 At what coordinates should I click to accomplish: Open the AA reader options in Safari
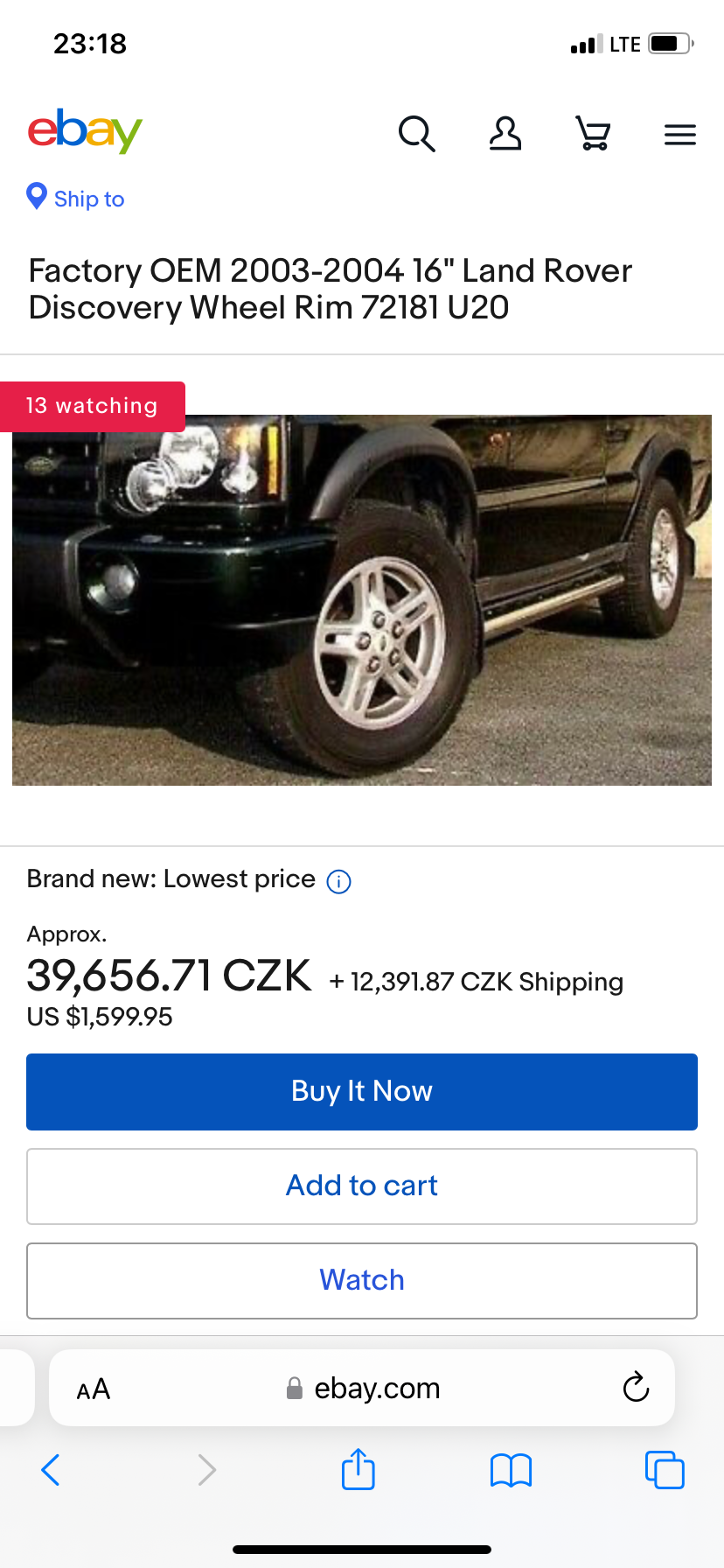coord(94,1389)
